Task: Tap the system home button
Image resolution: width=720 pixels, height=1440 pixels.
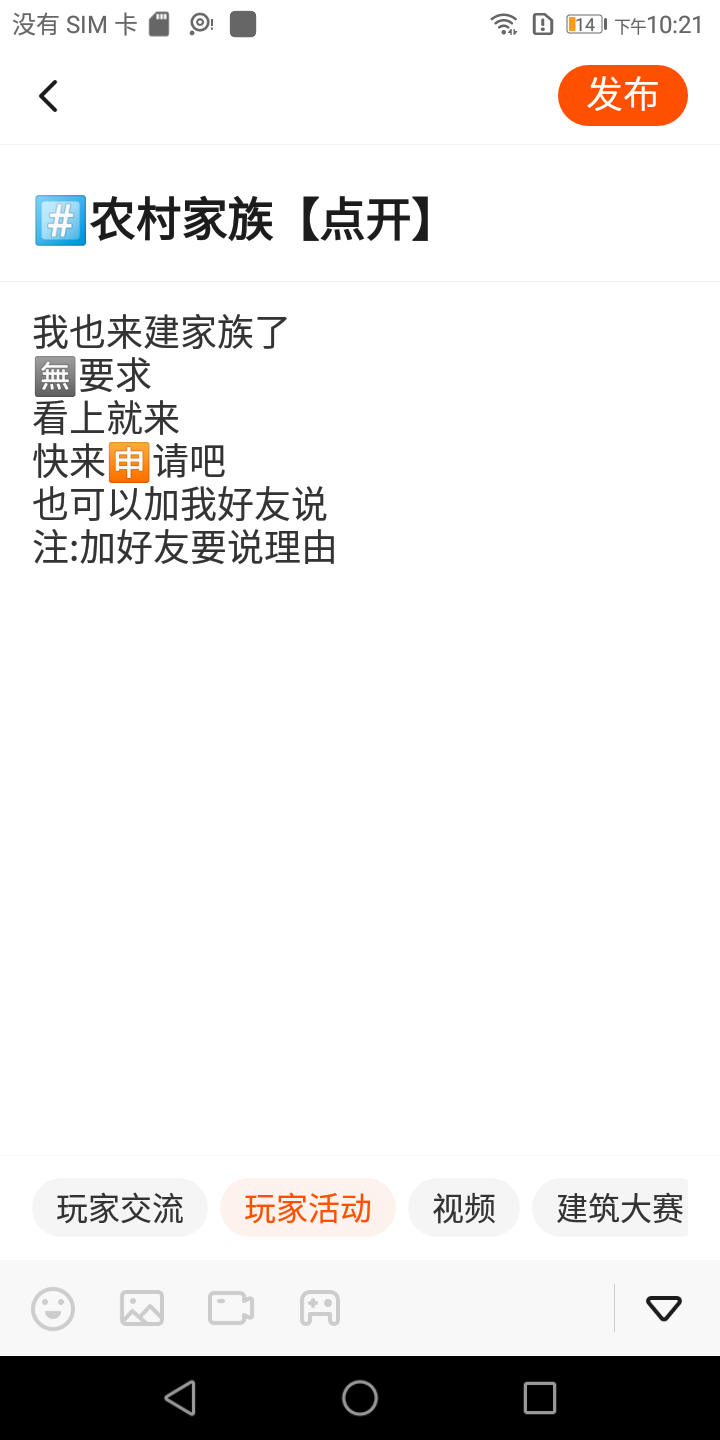Action: point(360,1398)
